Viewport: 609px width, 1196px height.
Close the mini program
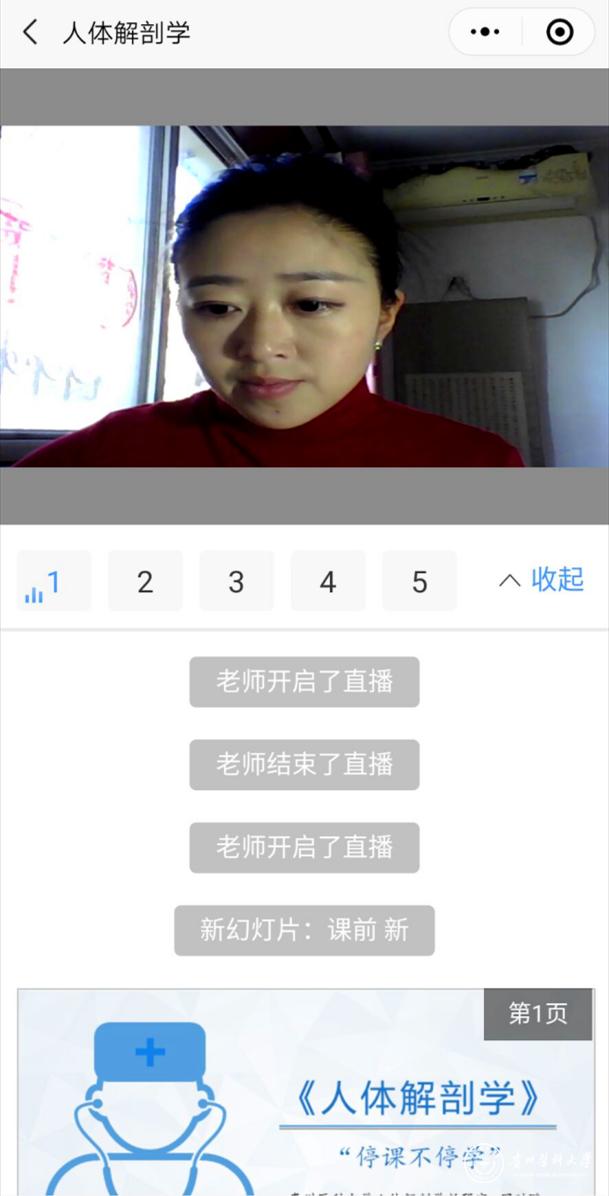[560, 32]
